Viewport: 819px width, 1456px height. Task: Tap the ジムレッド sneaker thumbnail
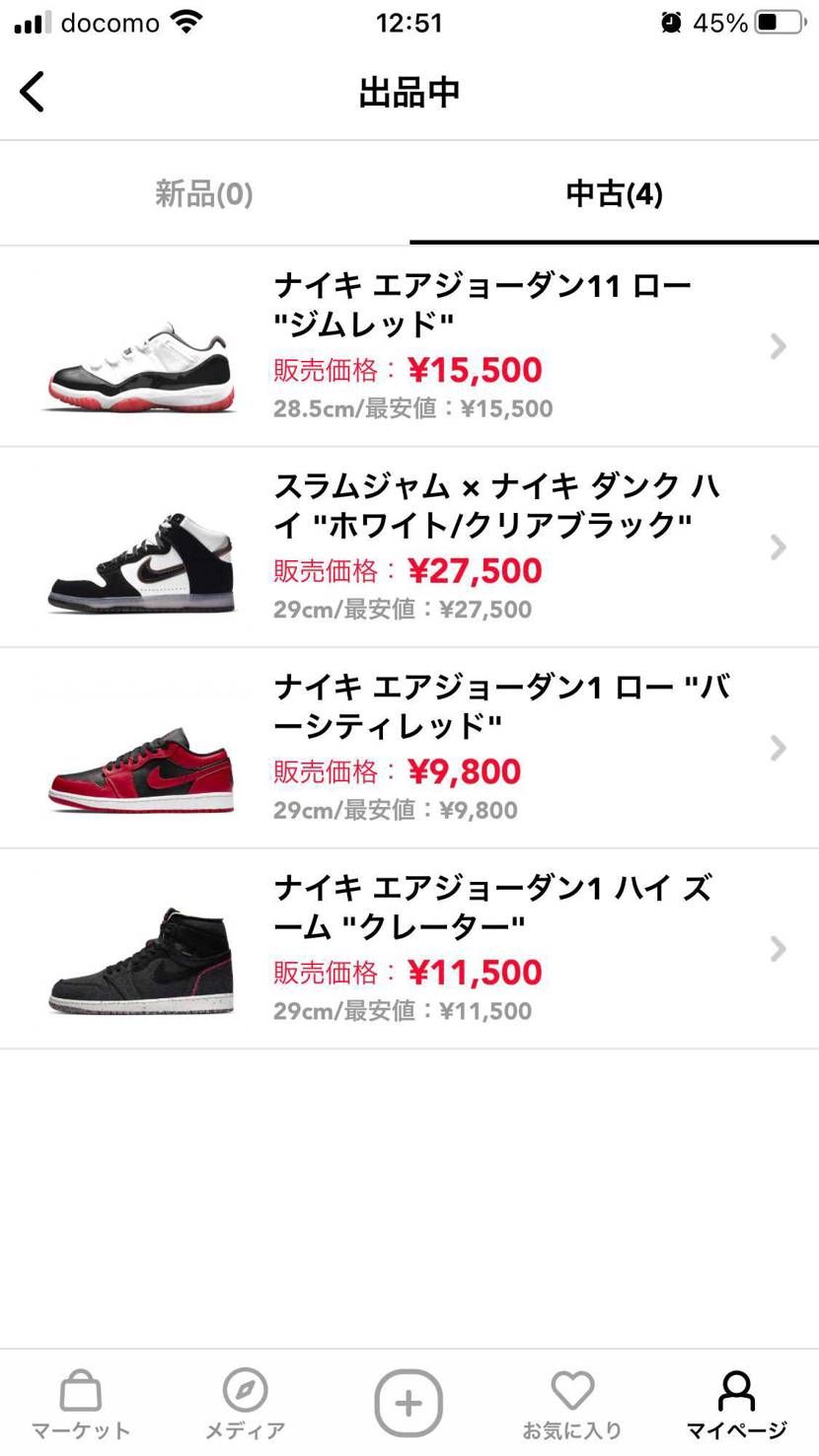[138, 347]
